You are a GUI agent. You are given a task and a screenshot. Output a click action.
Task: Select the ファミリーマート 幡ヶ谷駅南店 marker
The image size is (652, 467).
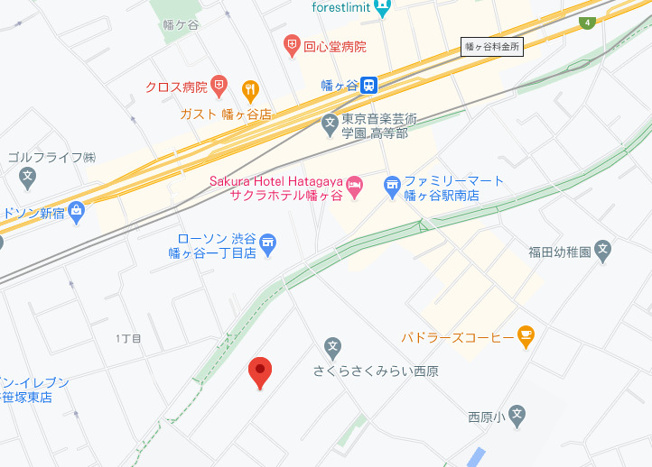[x=392, y=186]
